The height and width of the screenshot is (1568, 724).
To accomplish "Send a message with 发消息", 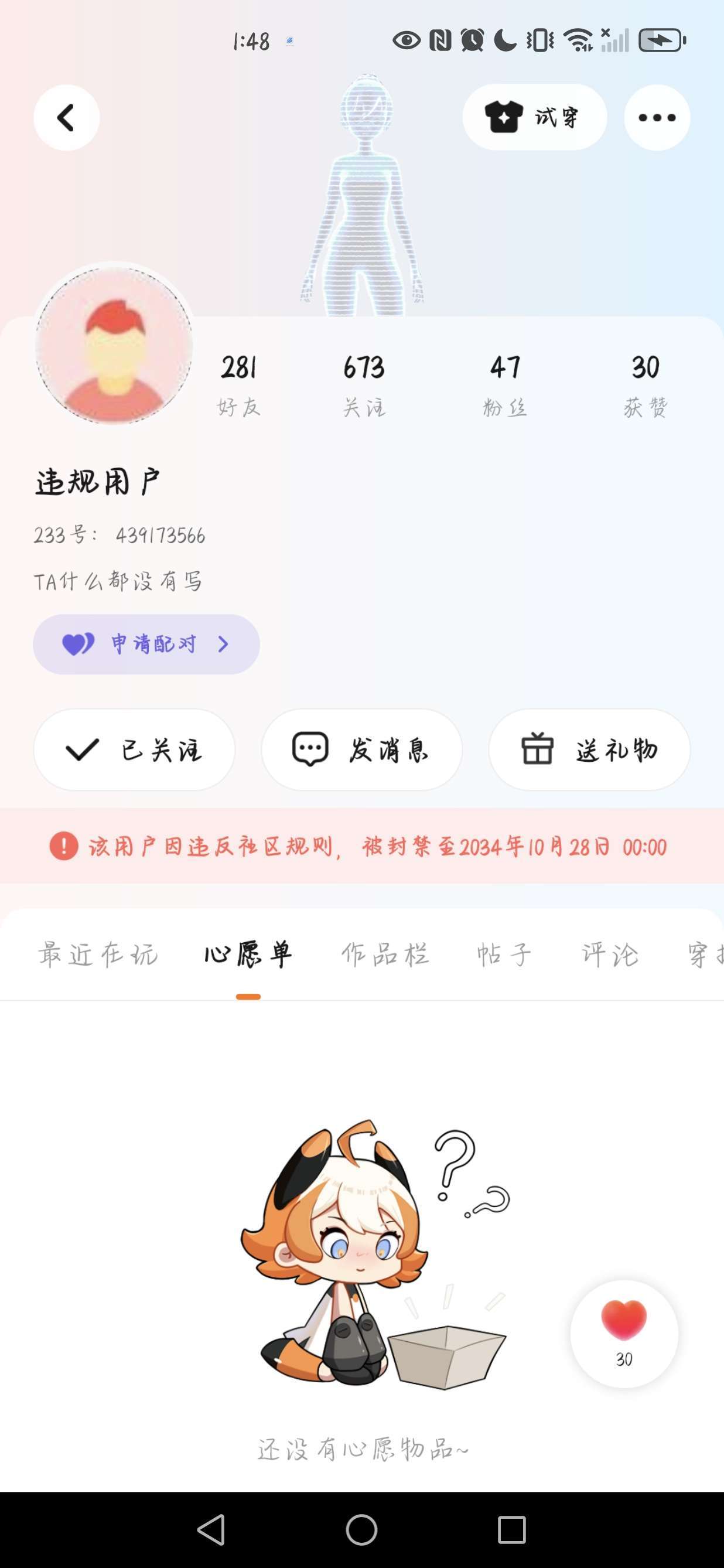I will [361, 749].
